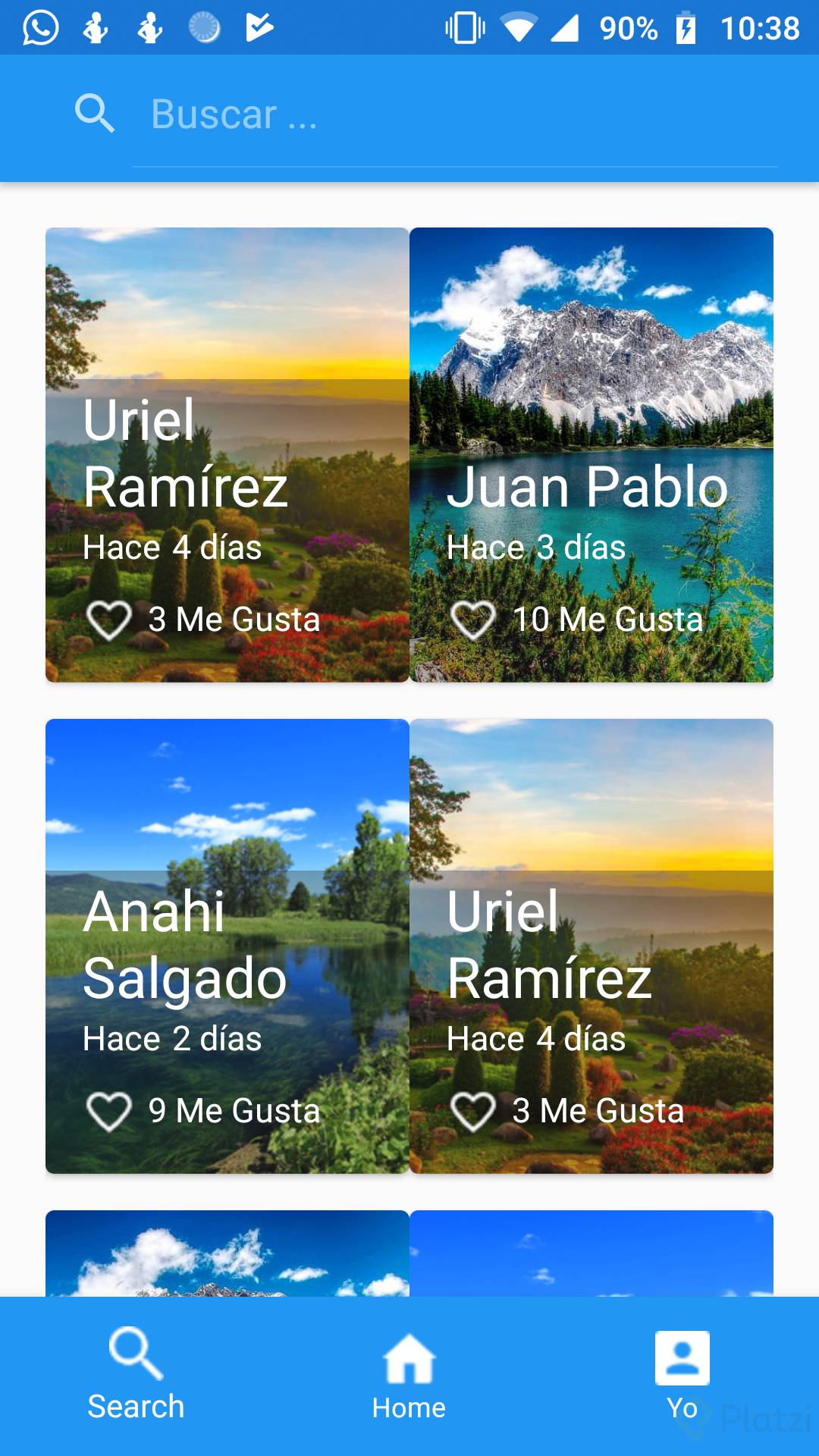
Task: Tap the '9 Me Gusta' text on Anahi's card
Action: point(233,1111)
